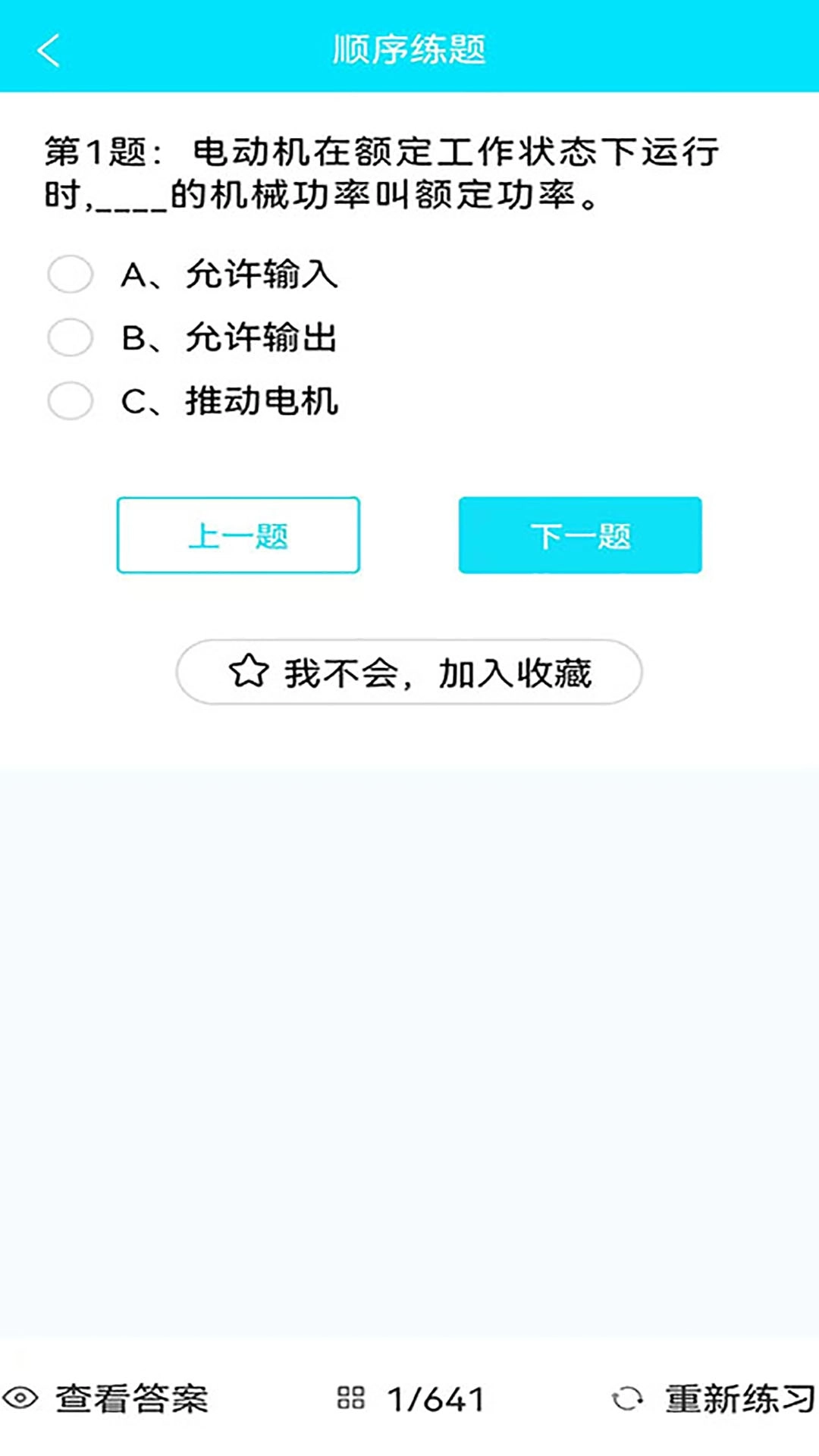Click the back arrow in the header
The image size is (819, 1456).
pyautogui.click(x=48, y=52)
